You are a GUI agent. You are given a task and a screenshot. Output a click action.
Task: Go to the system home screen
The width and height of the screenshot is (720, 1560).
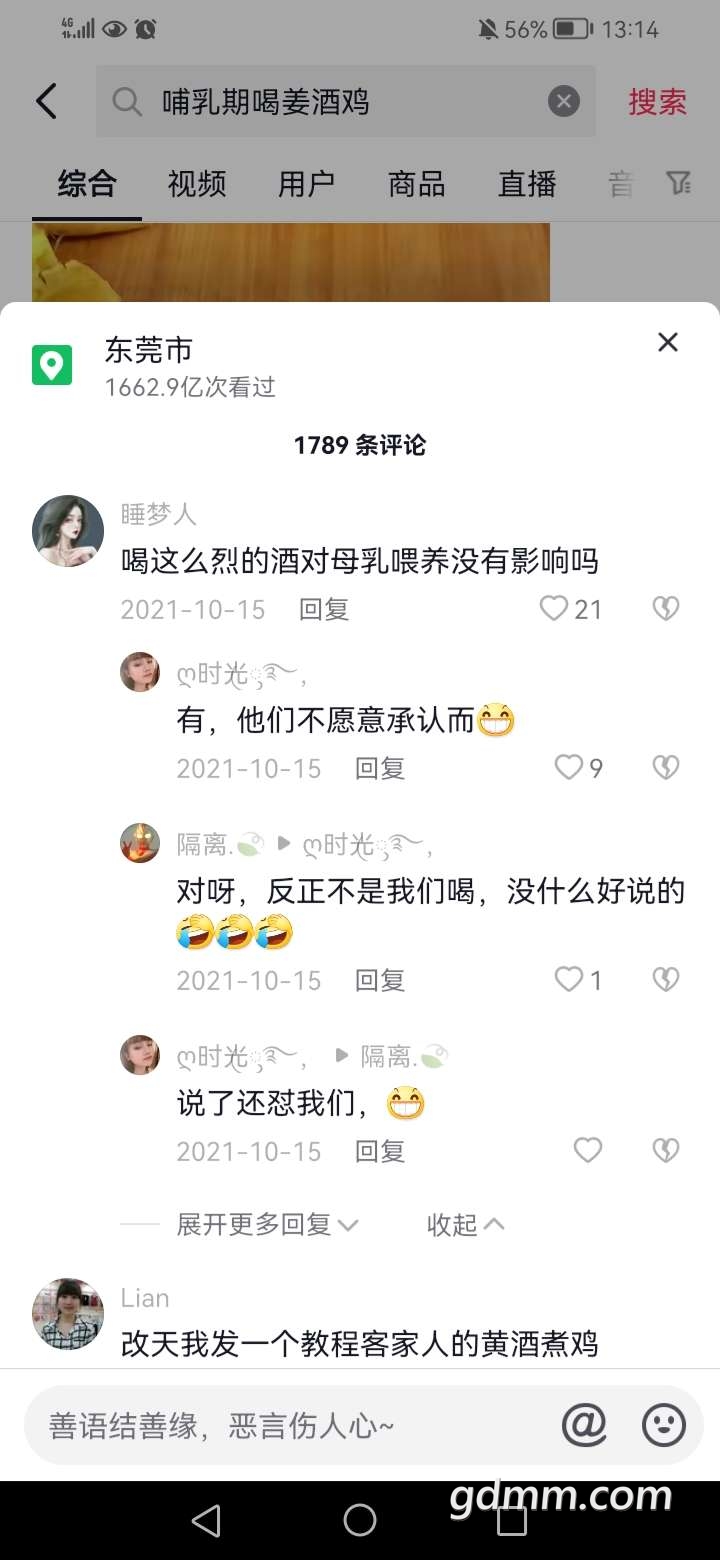360,1520
